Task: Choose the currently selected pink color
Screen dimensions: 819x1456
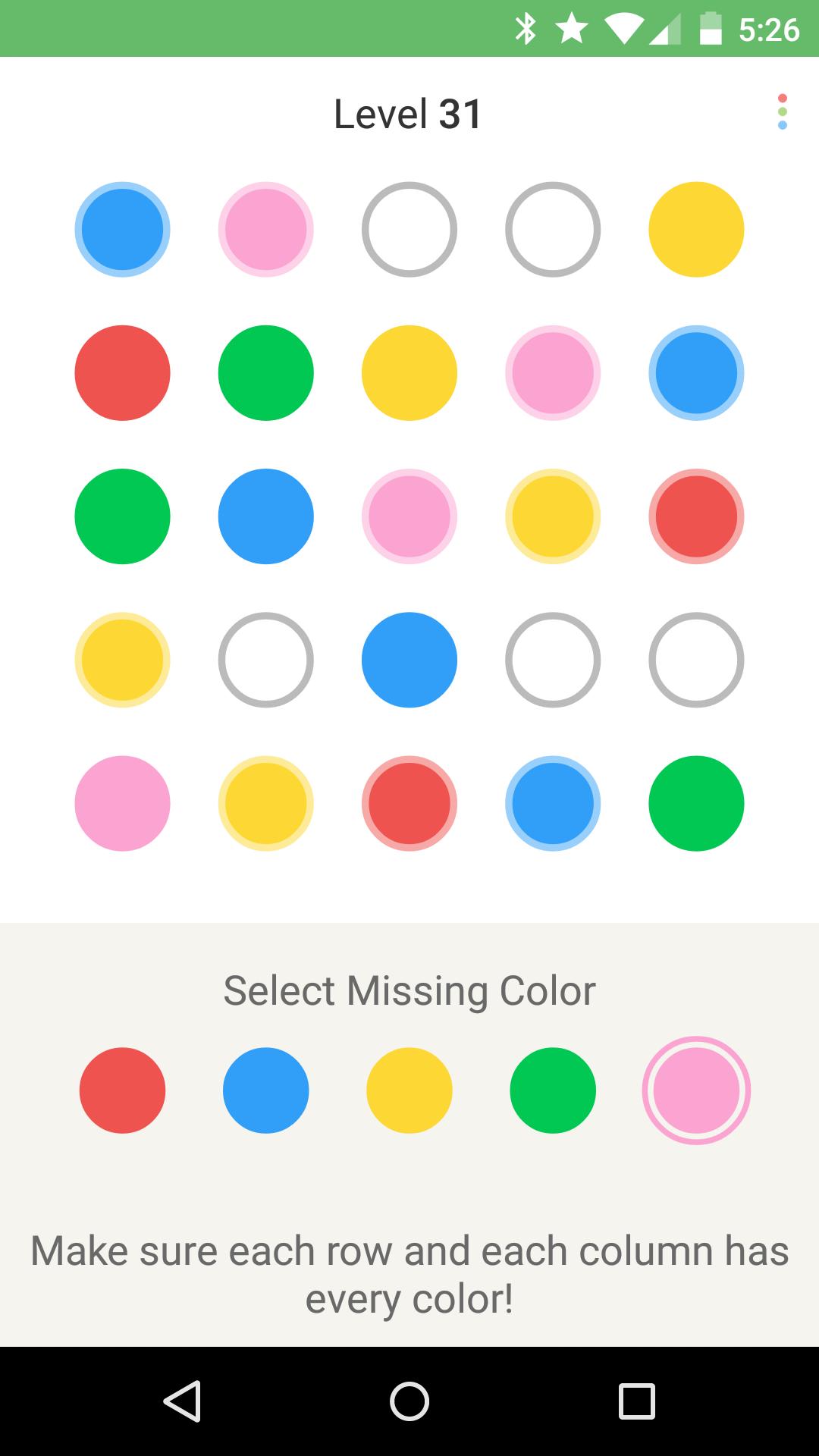Action: [695, 1090]
